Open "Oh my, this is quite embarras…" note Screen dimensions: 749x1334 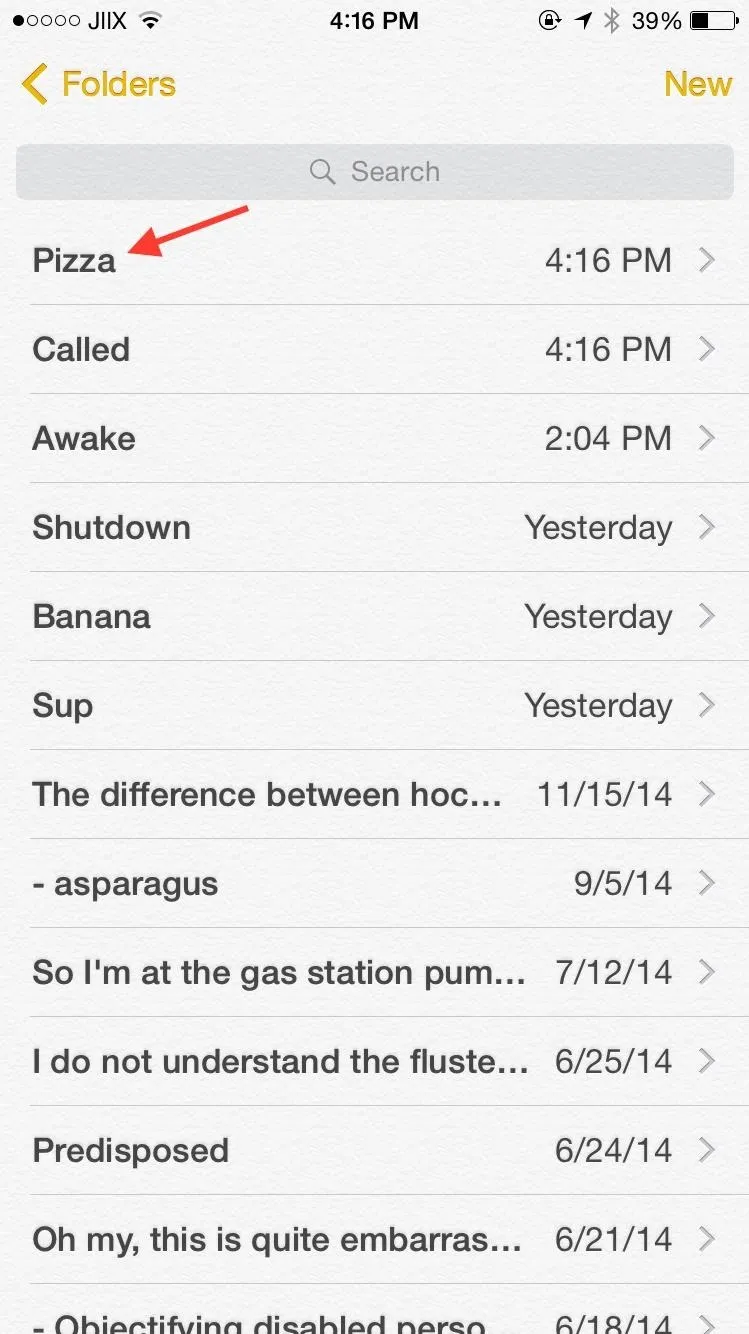point(374,1239)
